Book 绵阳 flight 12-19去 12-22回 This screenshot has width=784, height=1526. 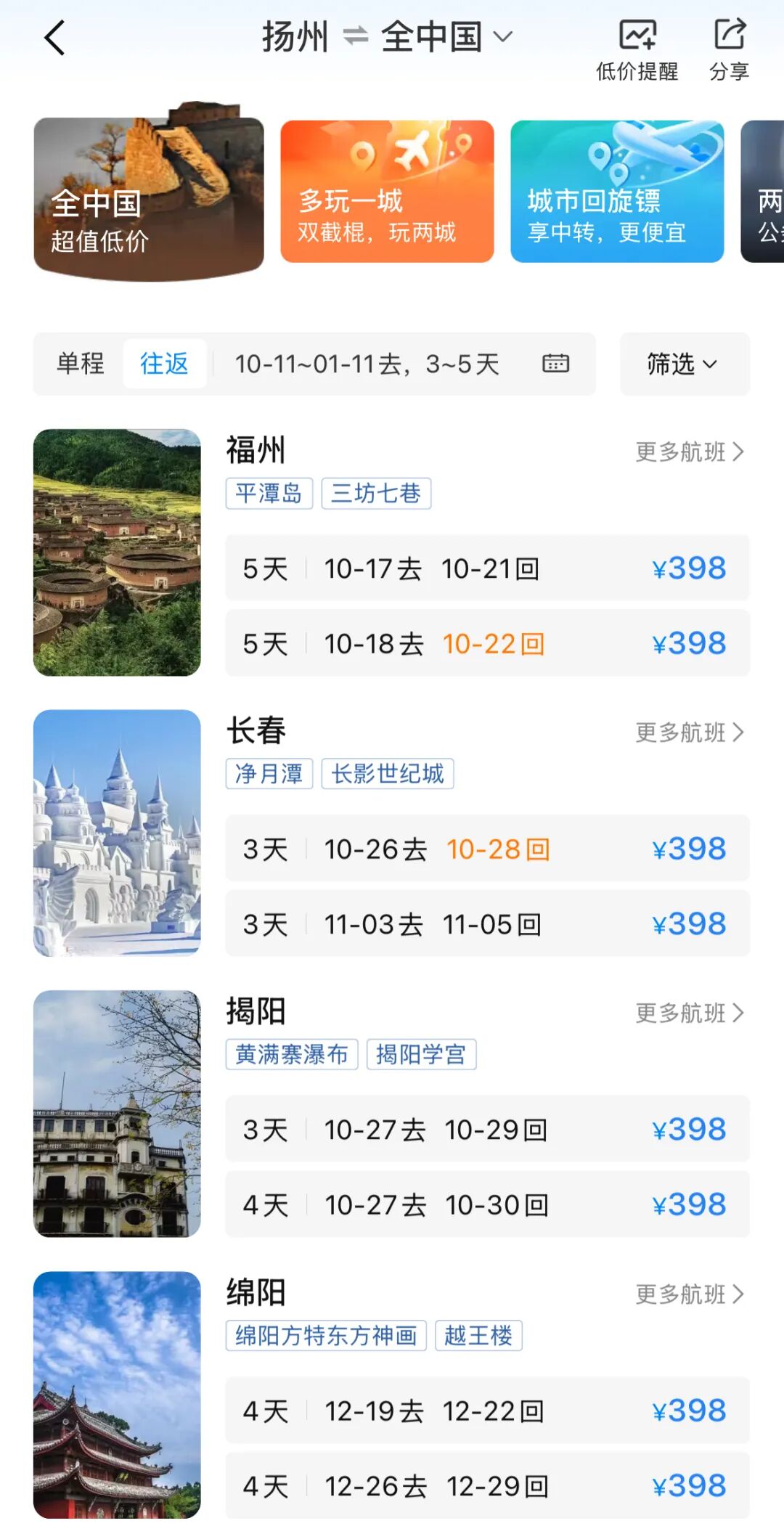pyautogui.click(x=487, y=1411)
